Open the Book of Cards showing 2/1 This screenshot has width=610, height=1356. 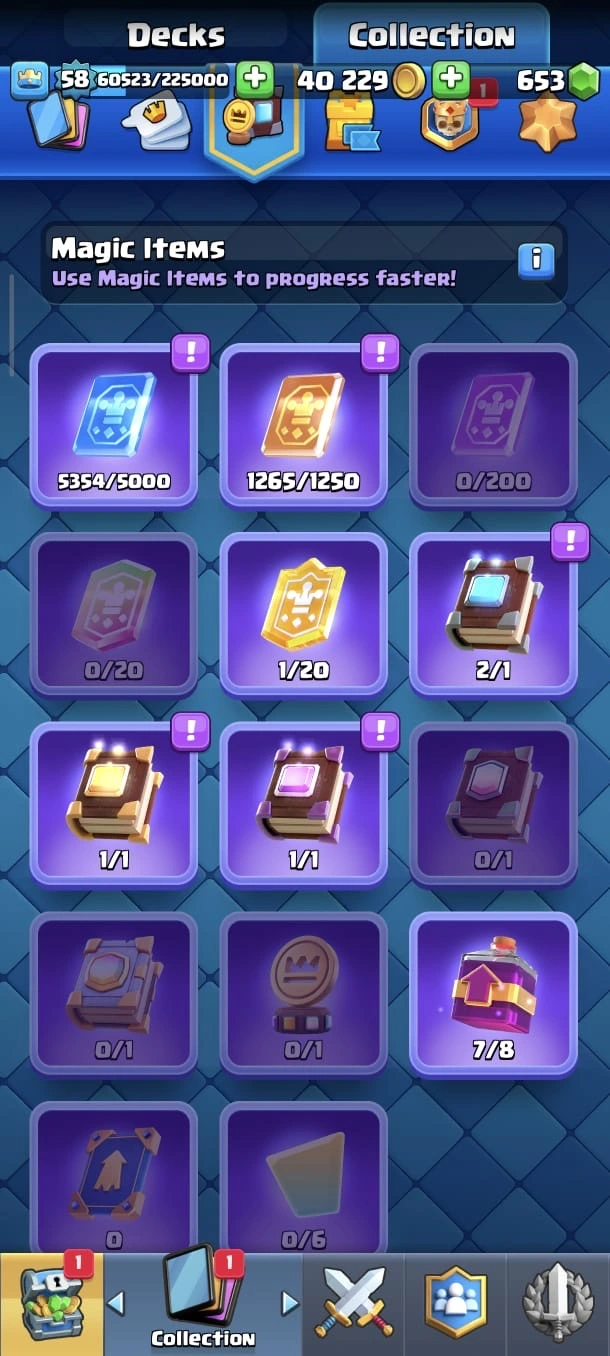pyautogui.click(x=493, y=613)
